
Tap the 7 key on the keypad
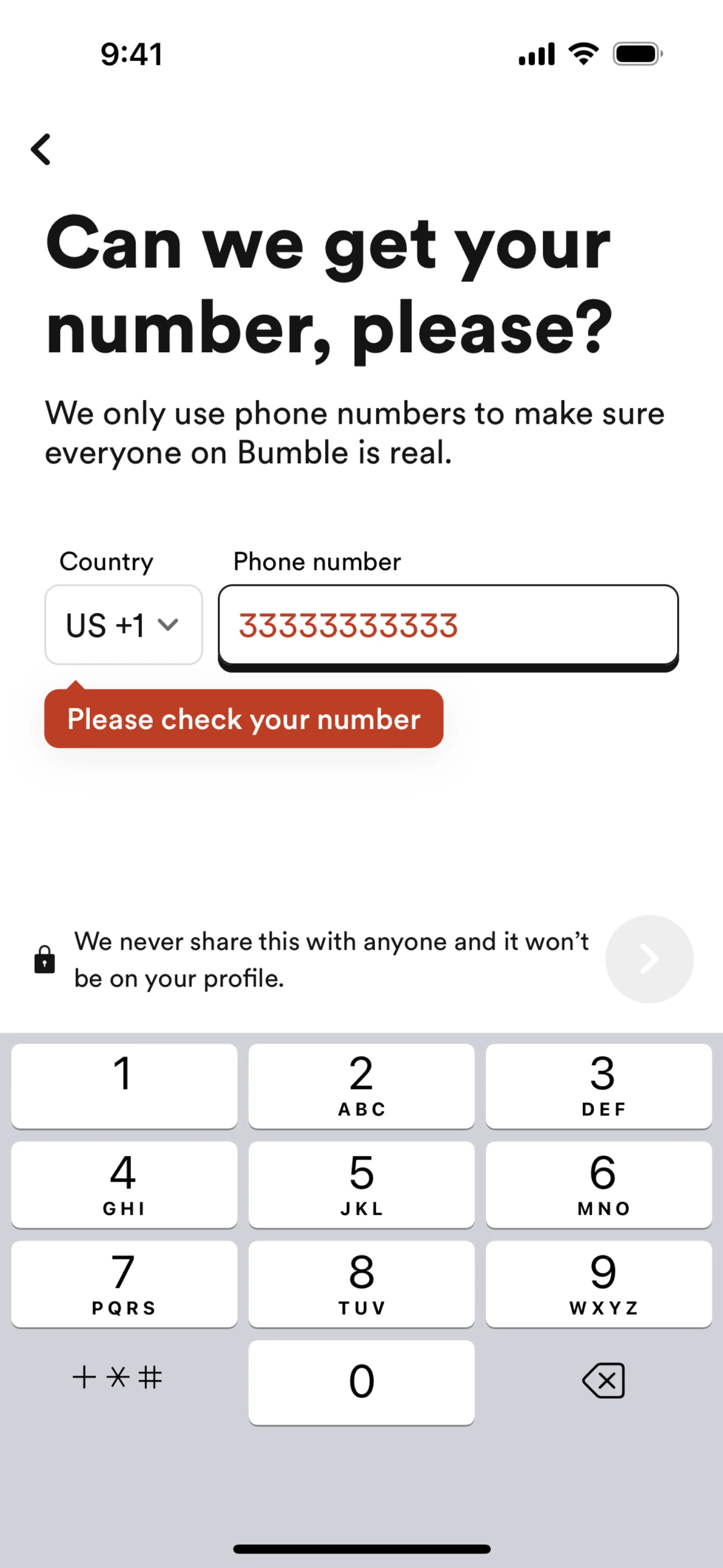124,1284
